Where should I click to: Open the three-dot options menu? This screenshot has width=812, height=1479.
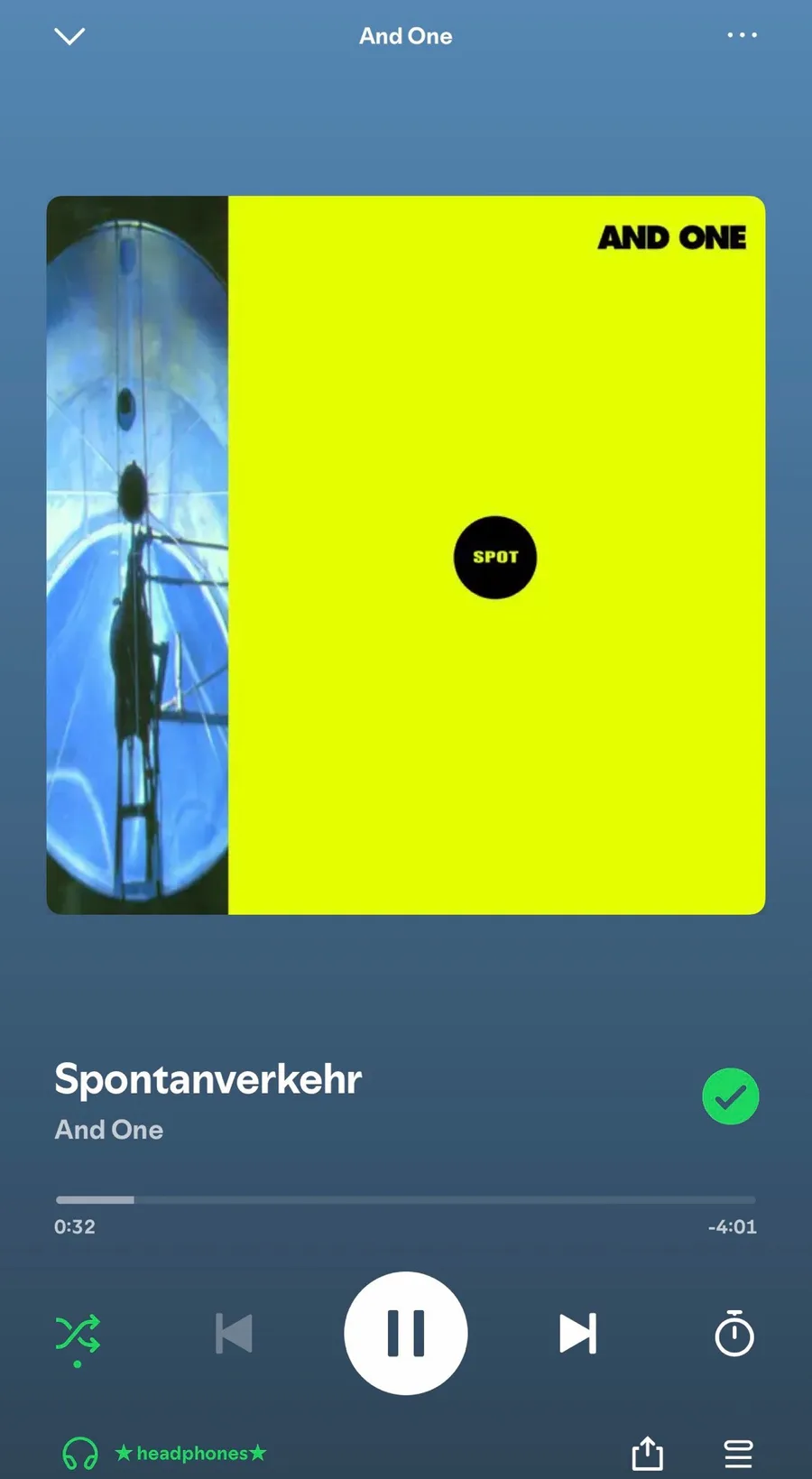742,35
